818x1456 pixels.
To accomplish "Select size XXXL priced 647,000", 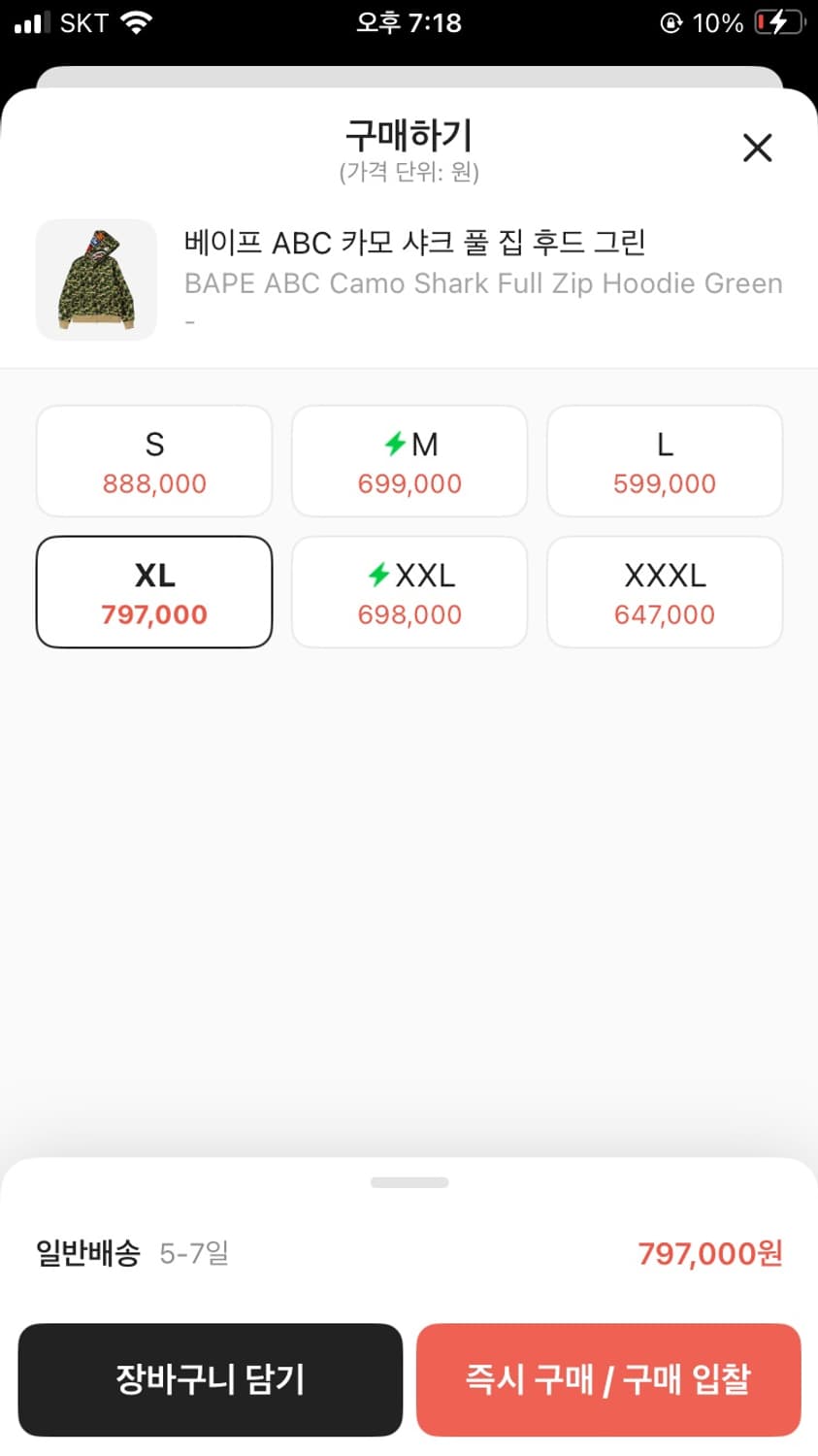I will [664, 592].
